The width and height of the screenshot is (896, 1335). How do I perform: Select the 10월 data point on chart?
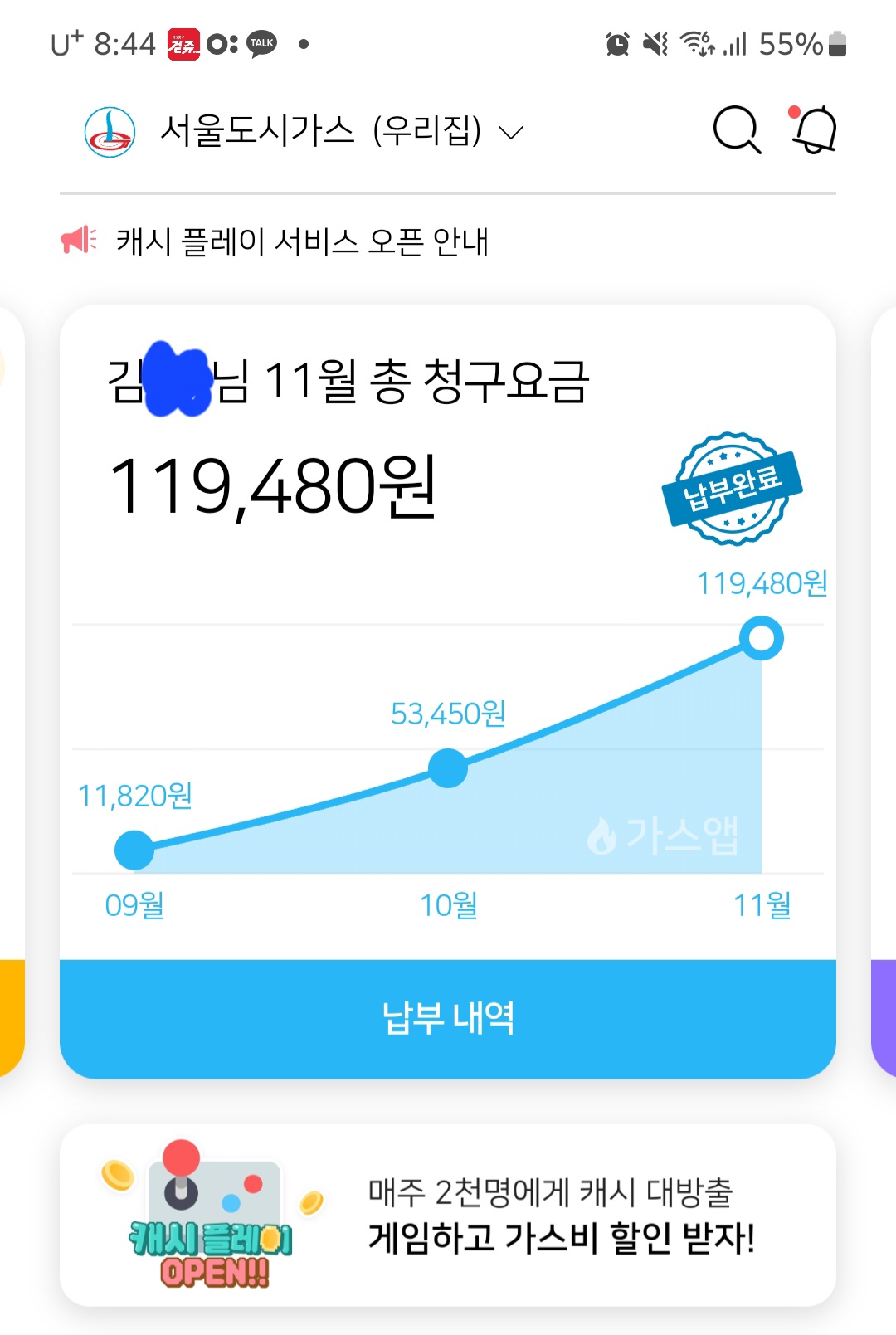(x=448, y=767)
